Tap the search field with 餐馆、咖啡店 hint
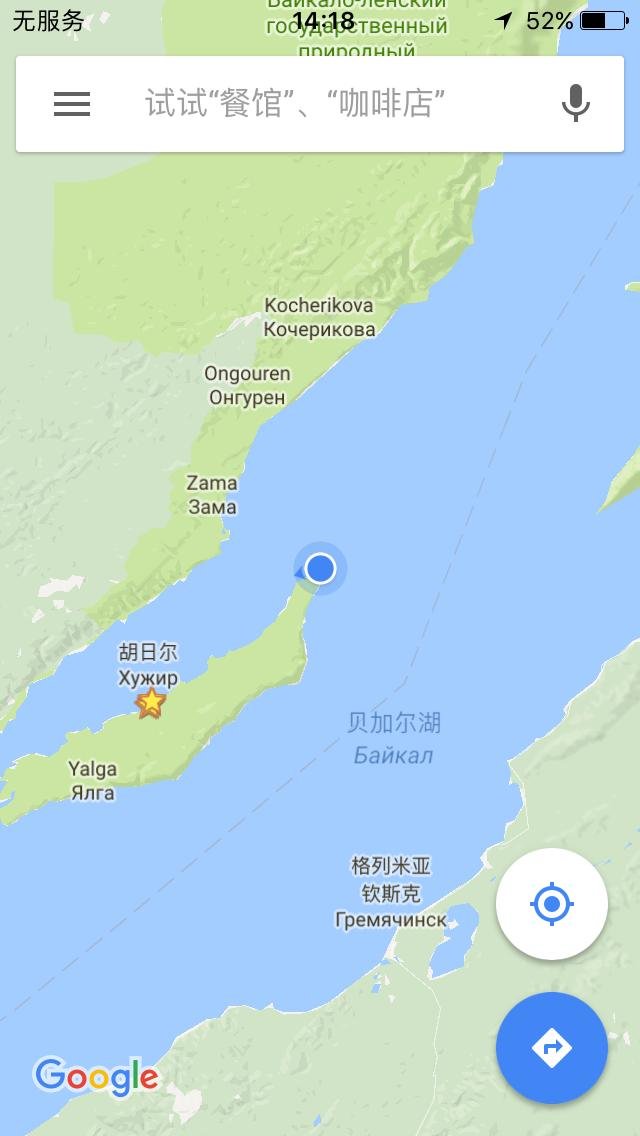The height and width of the screenshot is (1136, 640). (x=300, y=104)
